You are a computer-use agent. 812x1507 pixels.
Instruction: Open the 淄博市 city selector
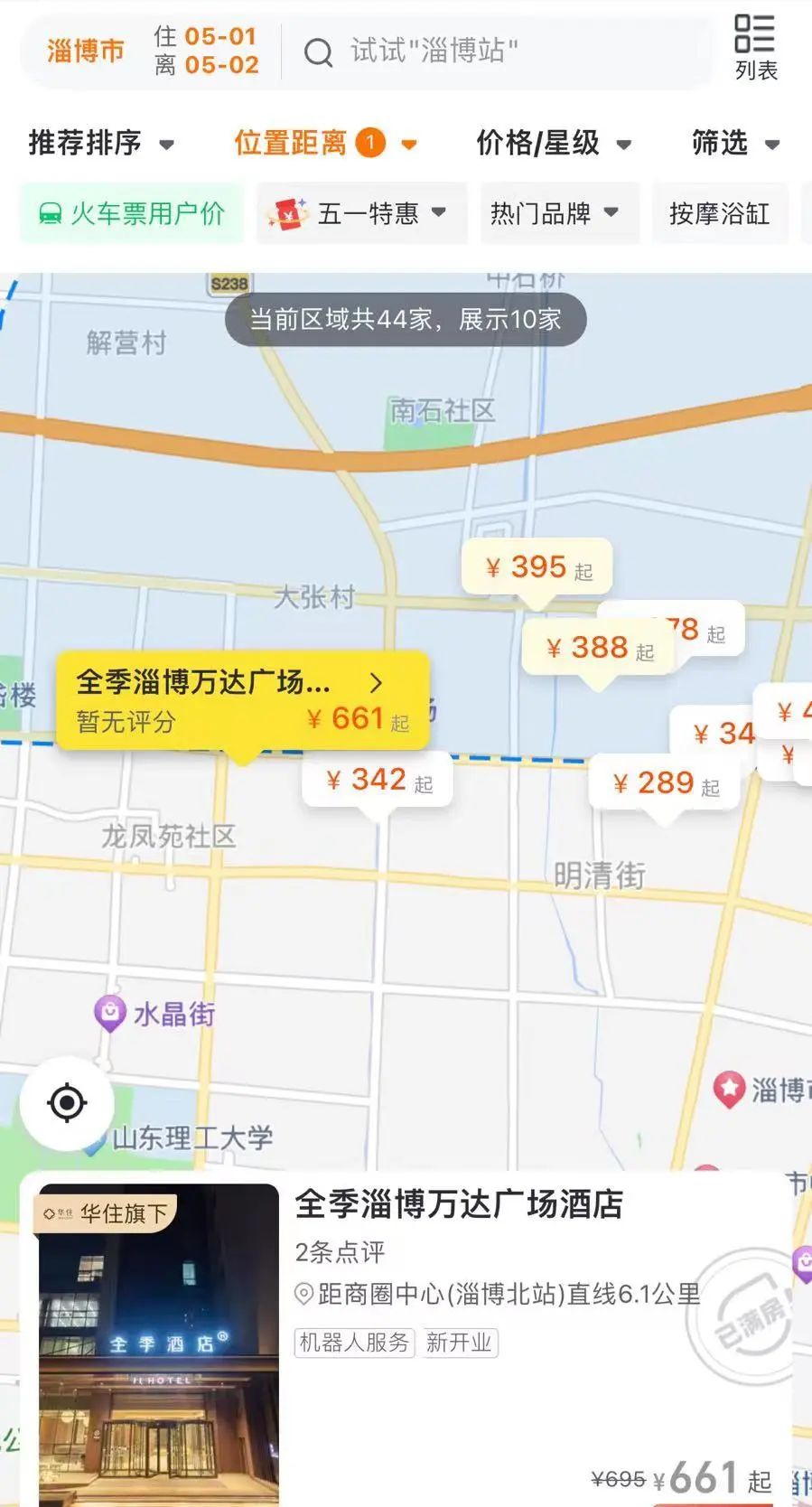pos(86,51)
